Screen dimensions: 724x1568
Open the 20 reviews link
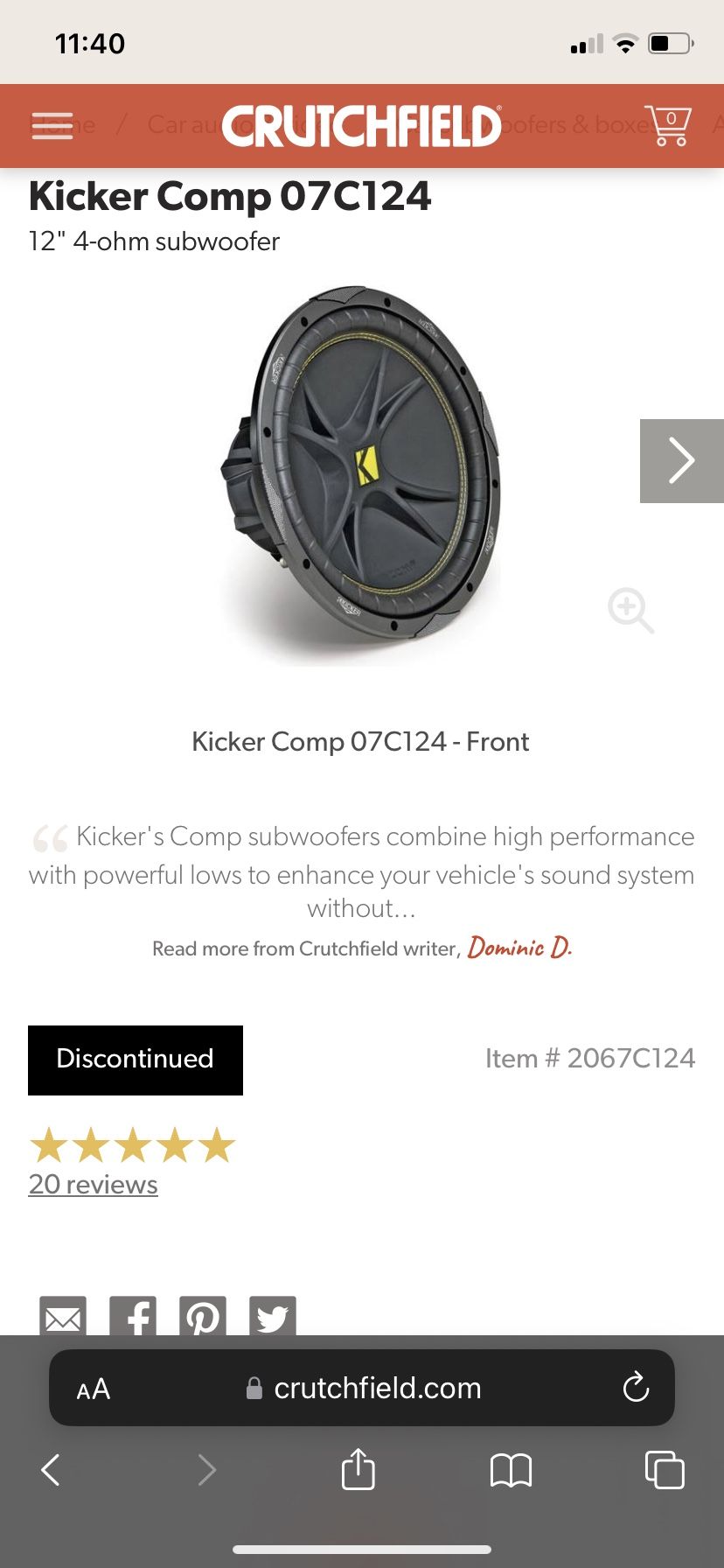(x=94, y=1184)
